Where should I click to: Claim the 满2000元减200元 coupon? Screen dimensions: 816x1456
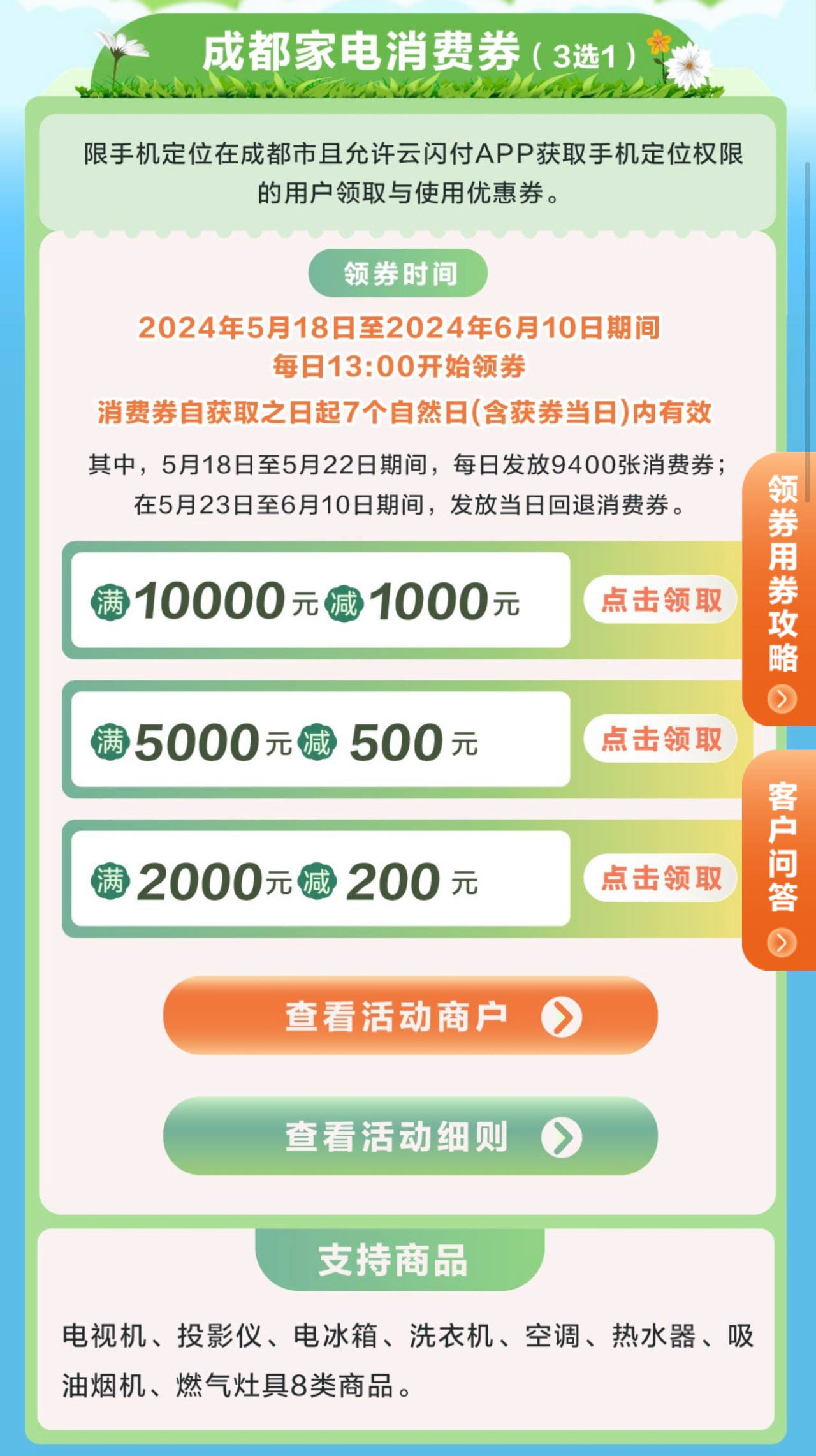660,878
